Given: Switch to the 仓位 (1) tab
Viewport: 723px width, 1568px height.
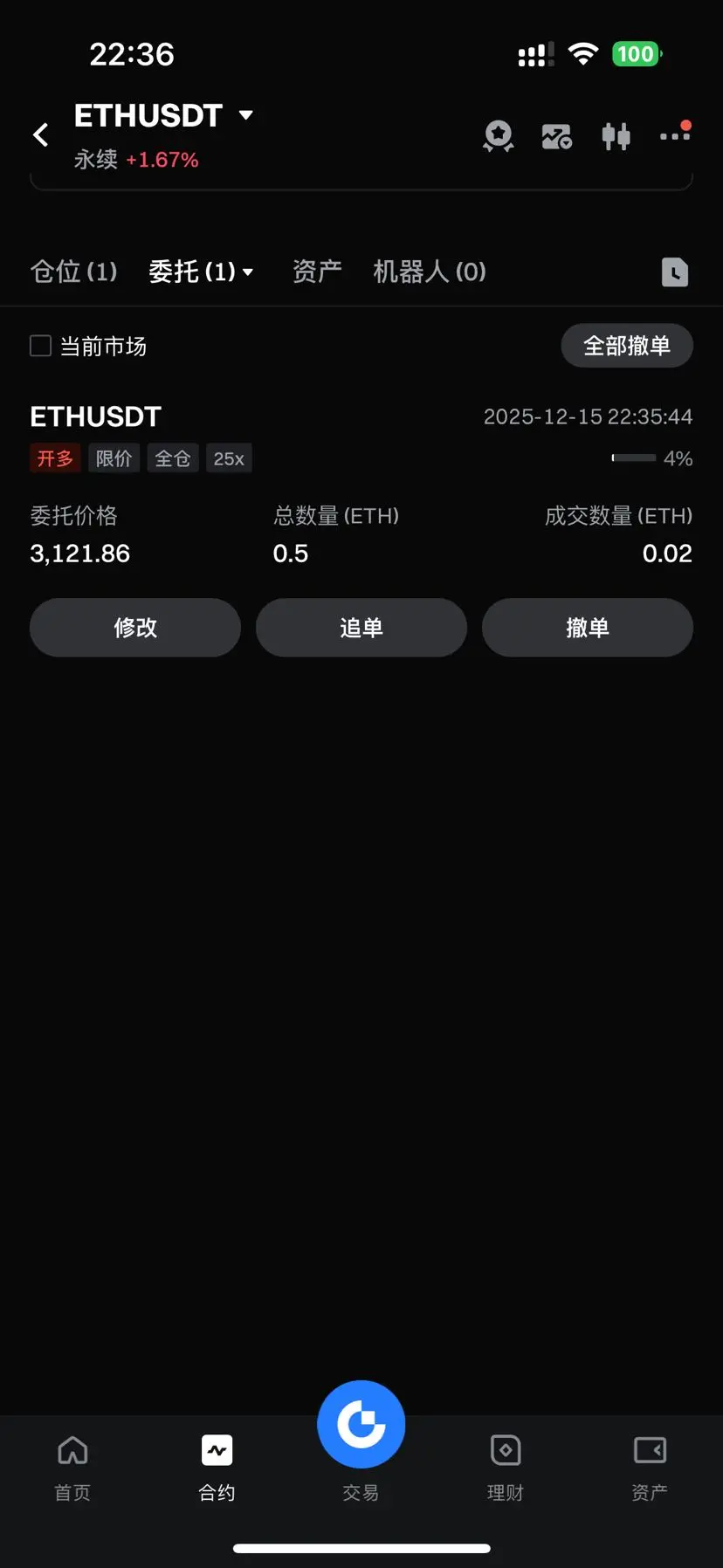Looking at the screenshot, I should 73,272.
